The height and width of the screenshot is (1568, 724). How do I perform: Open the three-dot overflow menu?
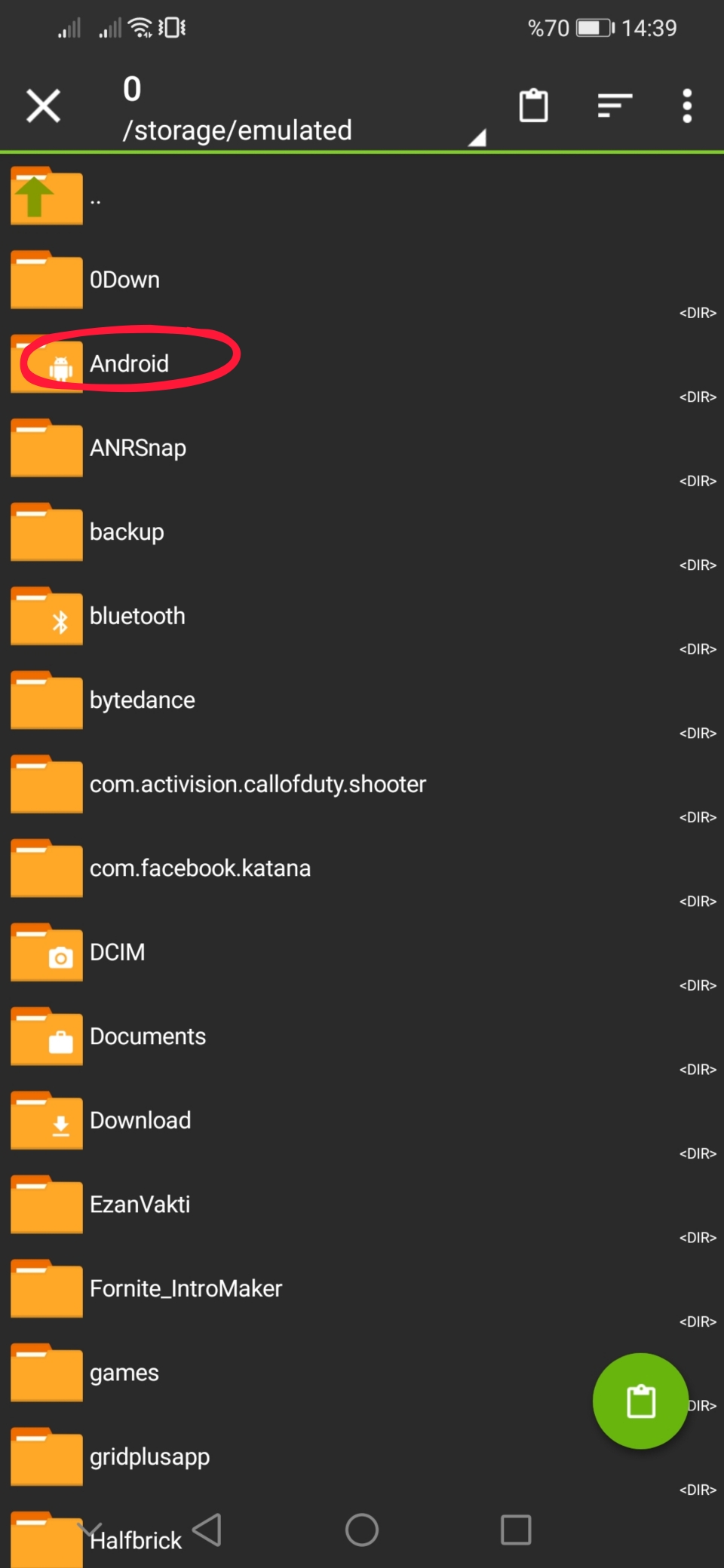click(687, 106)
